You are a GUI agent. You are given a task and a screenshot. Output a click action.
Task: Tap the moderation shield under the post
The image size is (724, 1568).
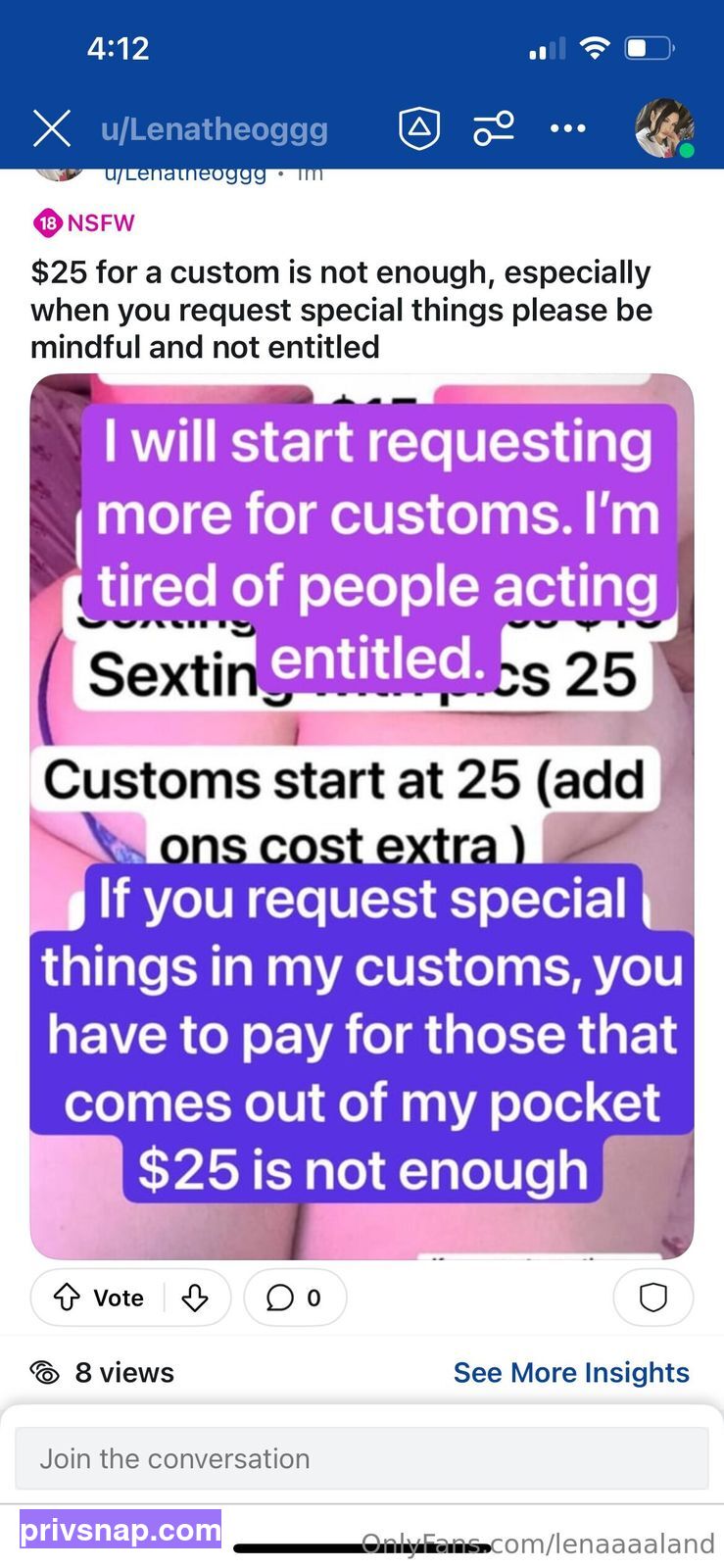653,1298
